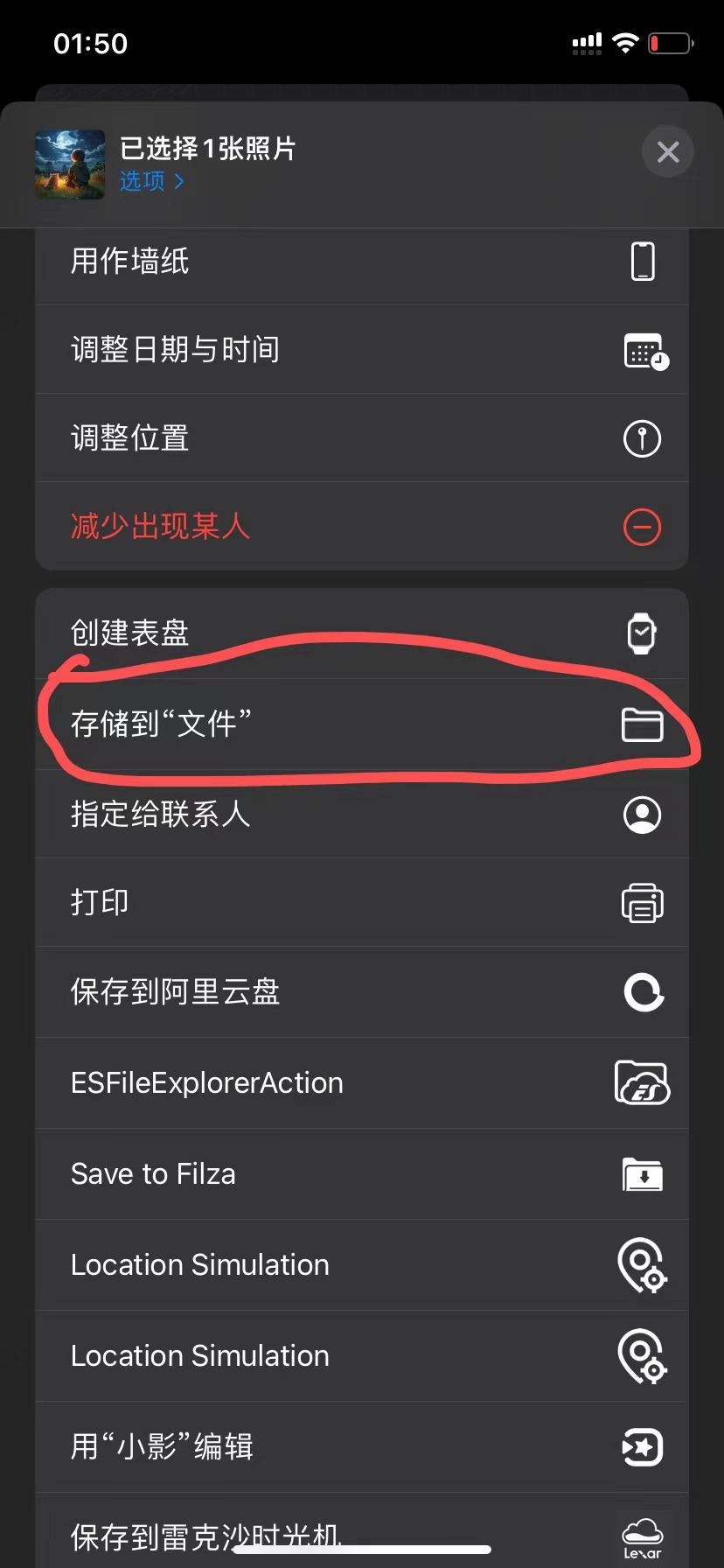Tap 存储到"文件" to save to Files
The width and height of the screenshot is (724, 1568).
pos(361,724)
